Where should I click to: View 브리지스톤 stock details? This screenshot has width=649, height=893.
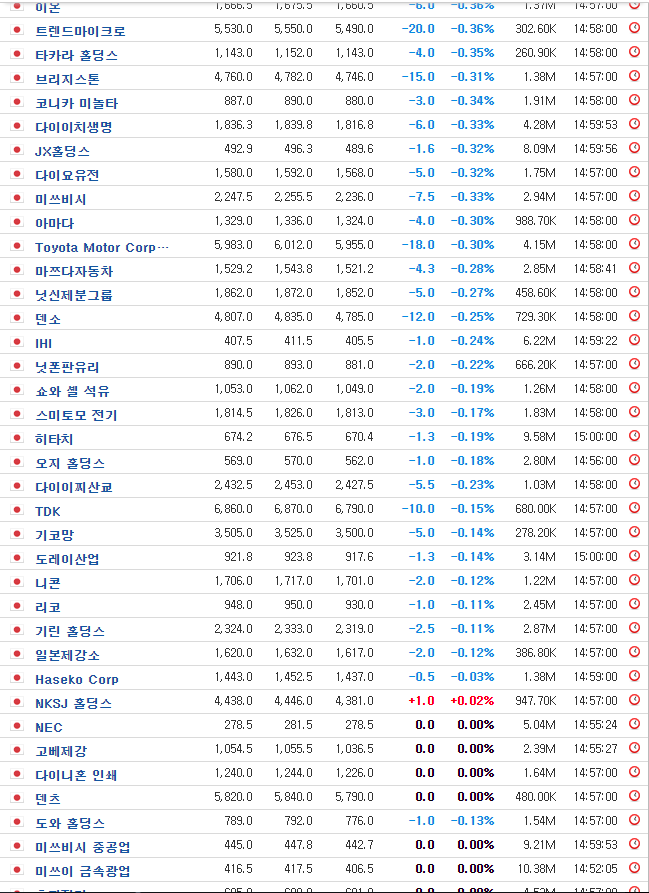point(67,79)
